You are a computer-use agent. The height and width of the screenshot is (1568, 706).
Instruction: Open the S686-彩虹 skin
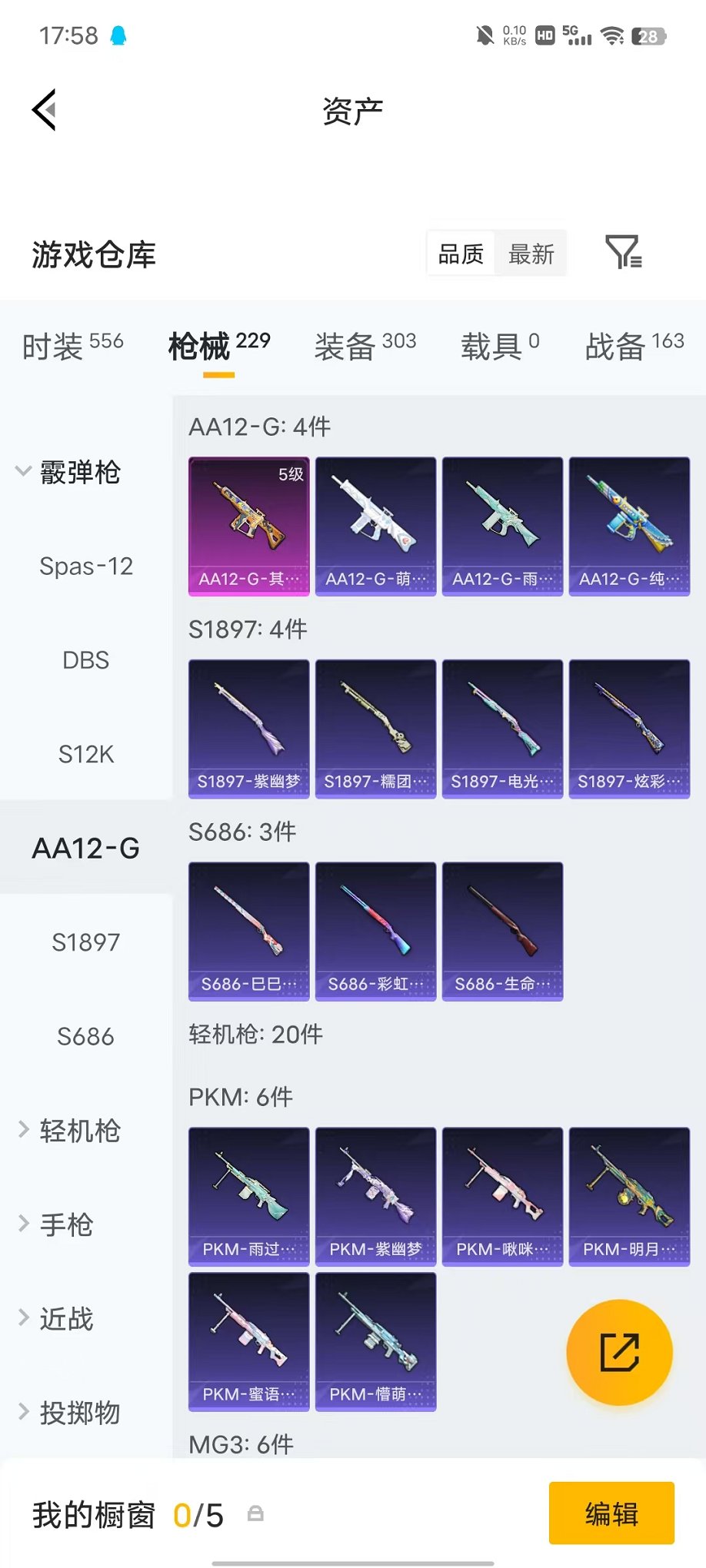[376, 931]
